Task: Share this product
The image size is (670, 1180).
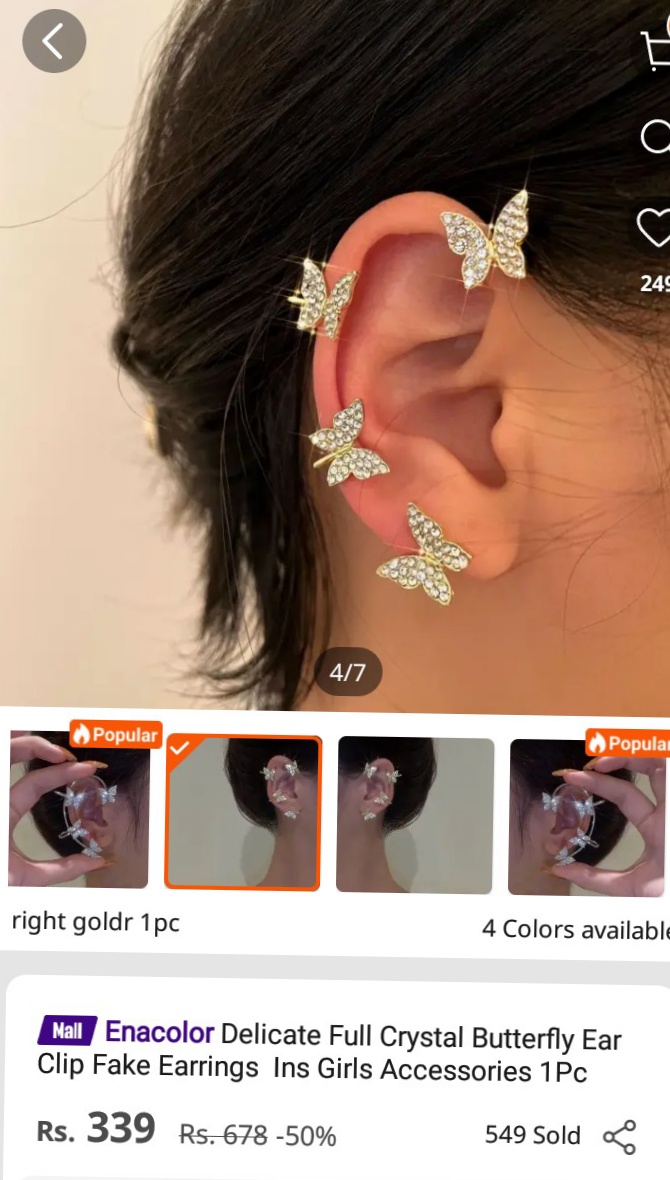Action: pyautogui.click(x=619, y=1136)
